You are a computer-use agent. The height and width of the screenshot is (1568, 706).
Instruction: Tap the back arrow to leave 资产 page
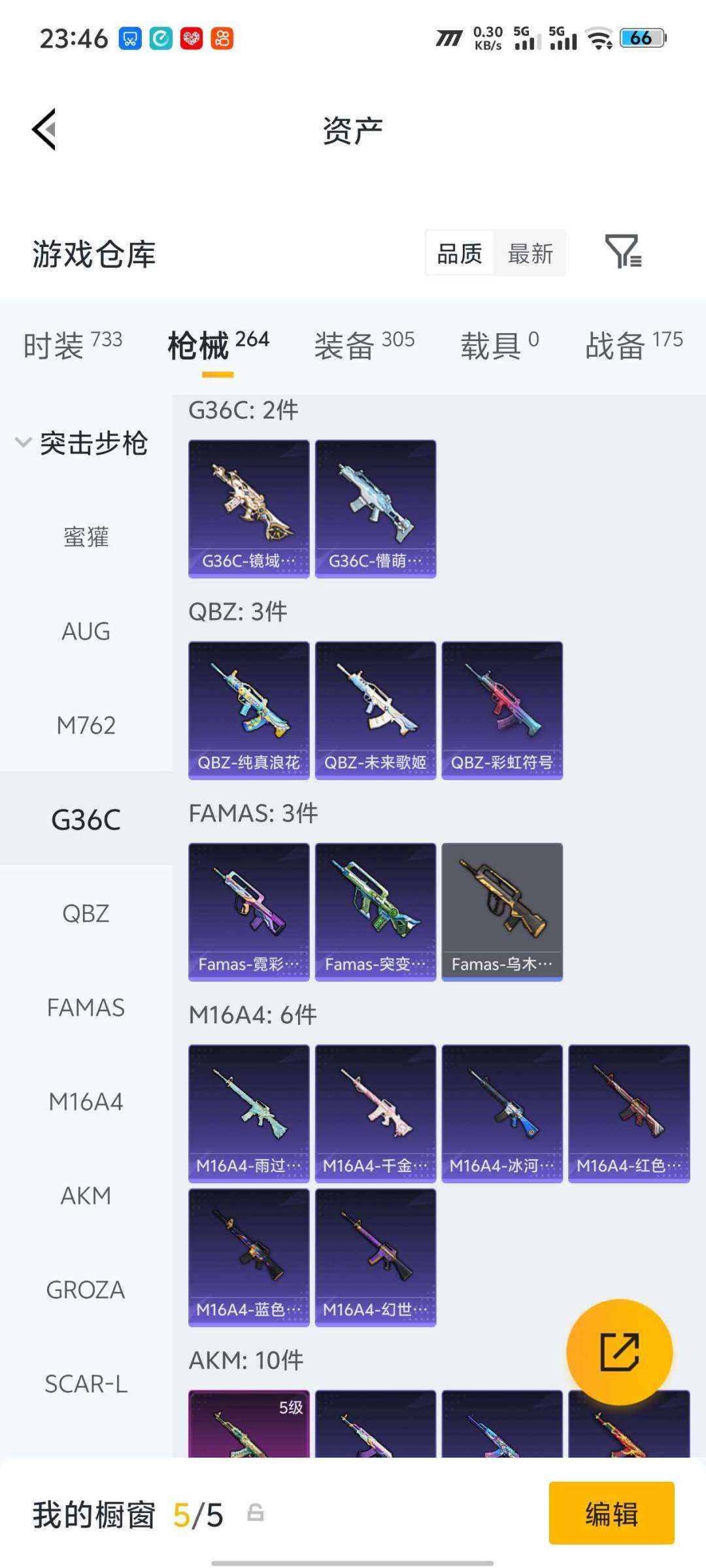pos(43,129)
